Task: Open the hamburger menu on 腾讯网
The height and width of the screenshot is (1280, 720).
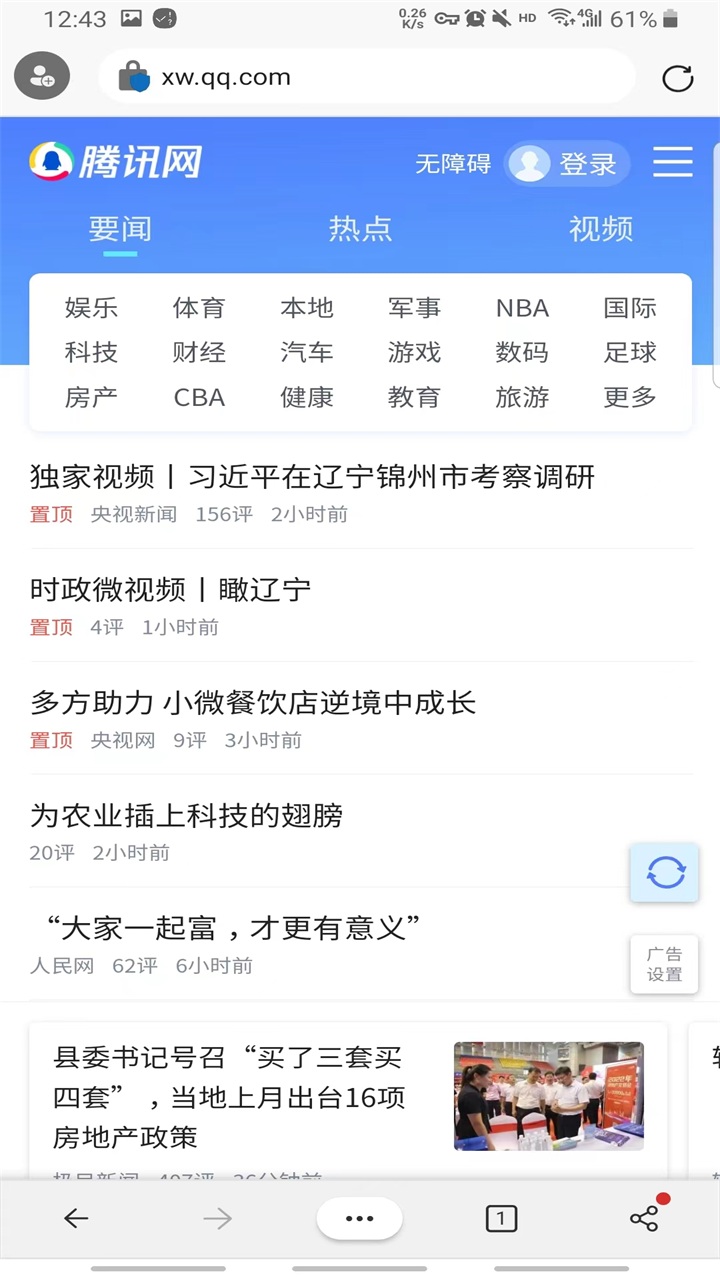Action: point(673,162)
